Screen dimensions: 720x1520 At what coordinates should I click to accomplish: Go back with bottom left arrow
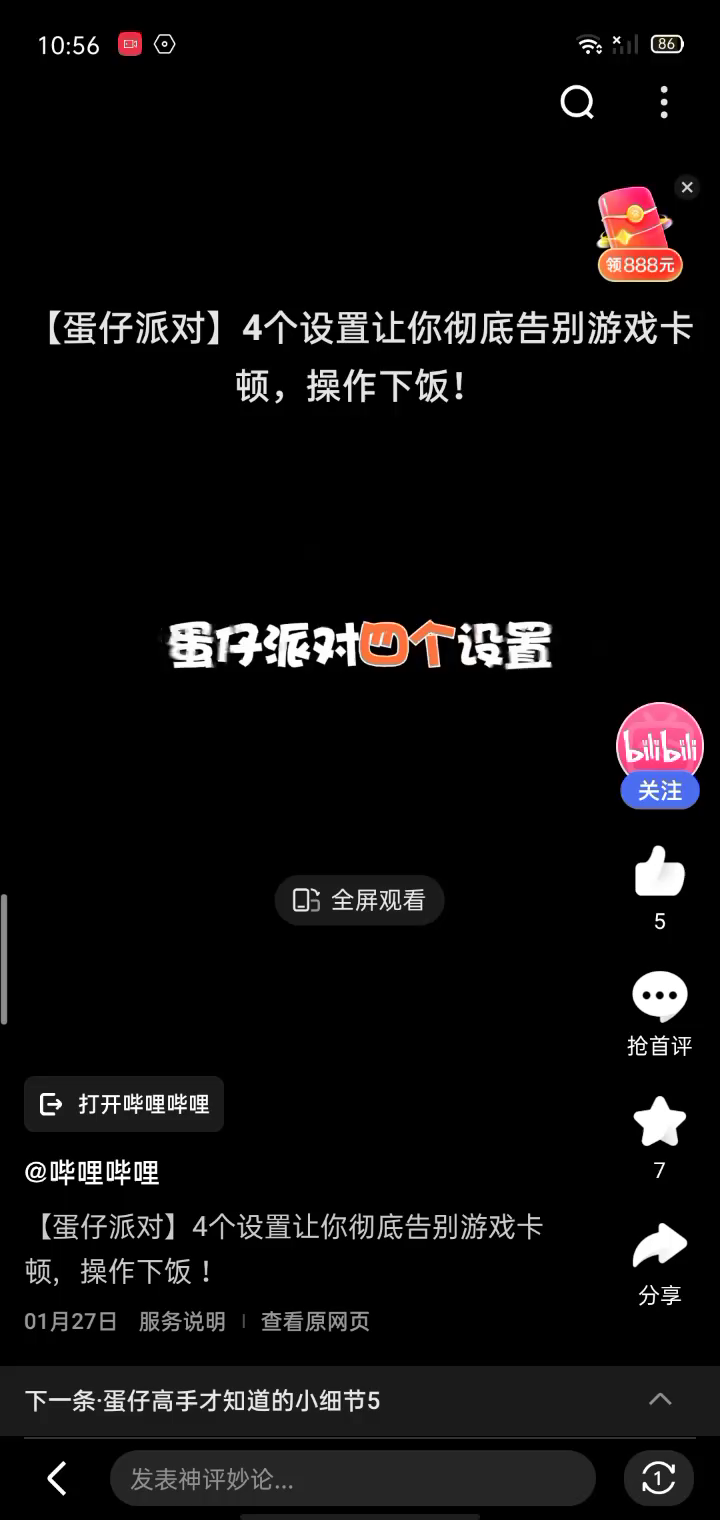pos(57,1478)
